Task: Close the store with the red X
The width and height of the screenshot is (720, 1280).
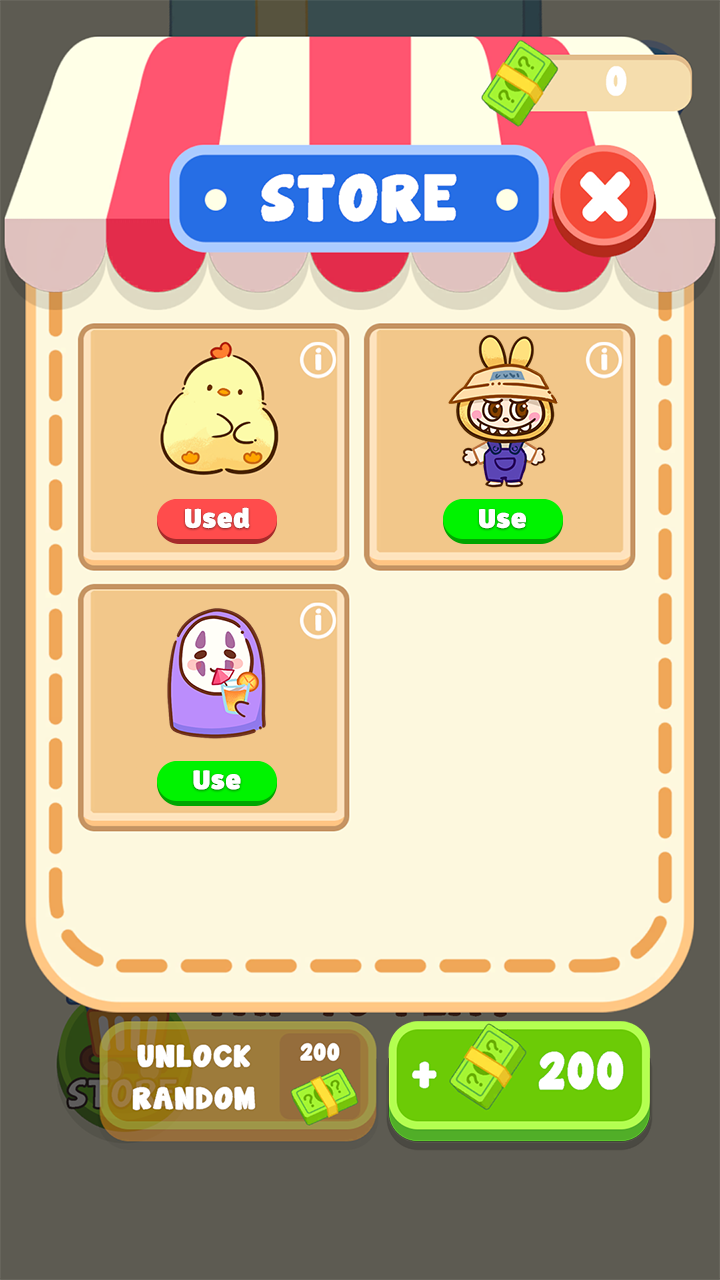Action: click(604, 197)
